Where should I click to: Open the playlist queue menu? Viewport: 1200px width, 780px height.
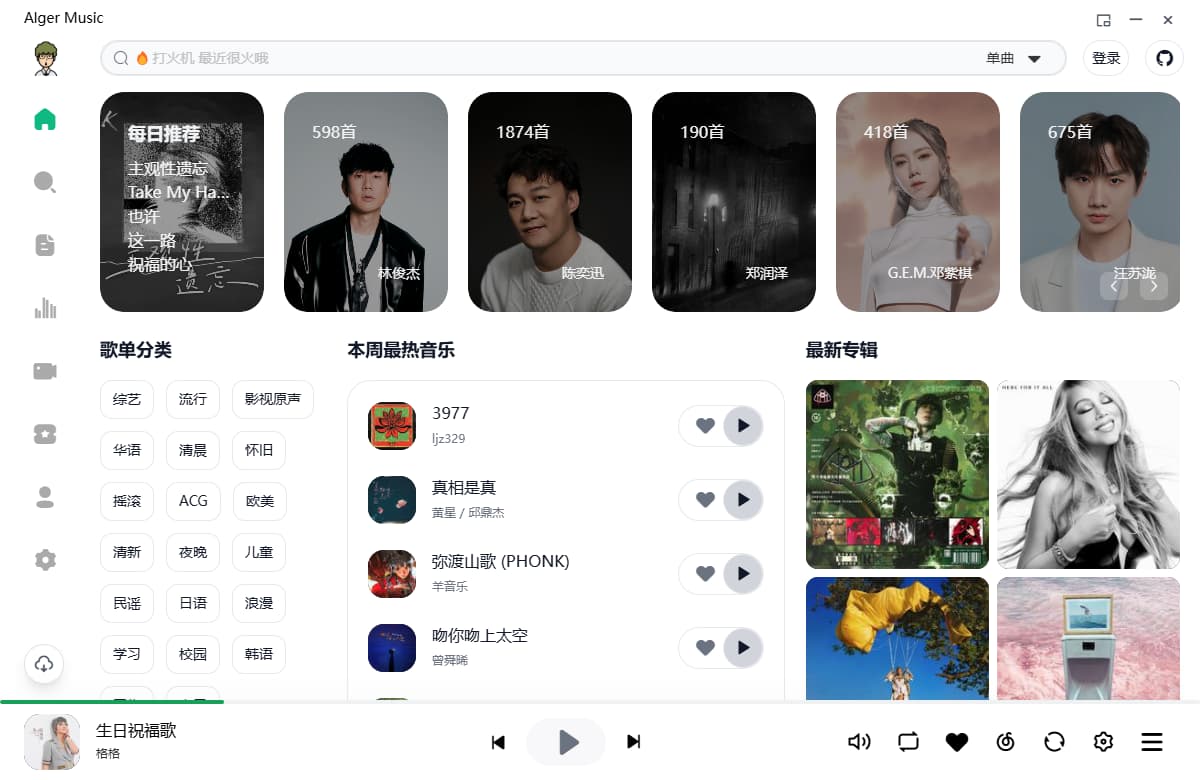pyautogui.click(x=1152, y=742)
